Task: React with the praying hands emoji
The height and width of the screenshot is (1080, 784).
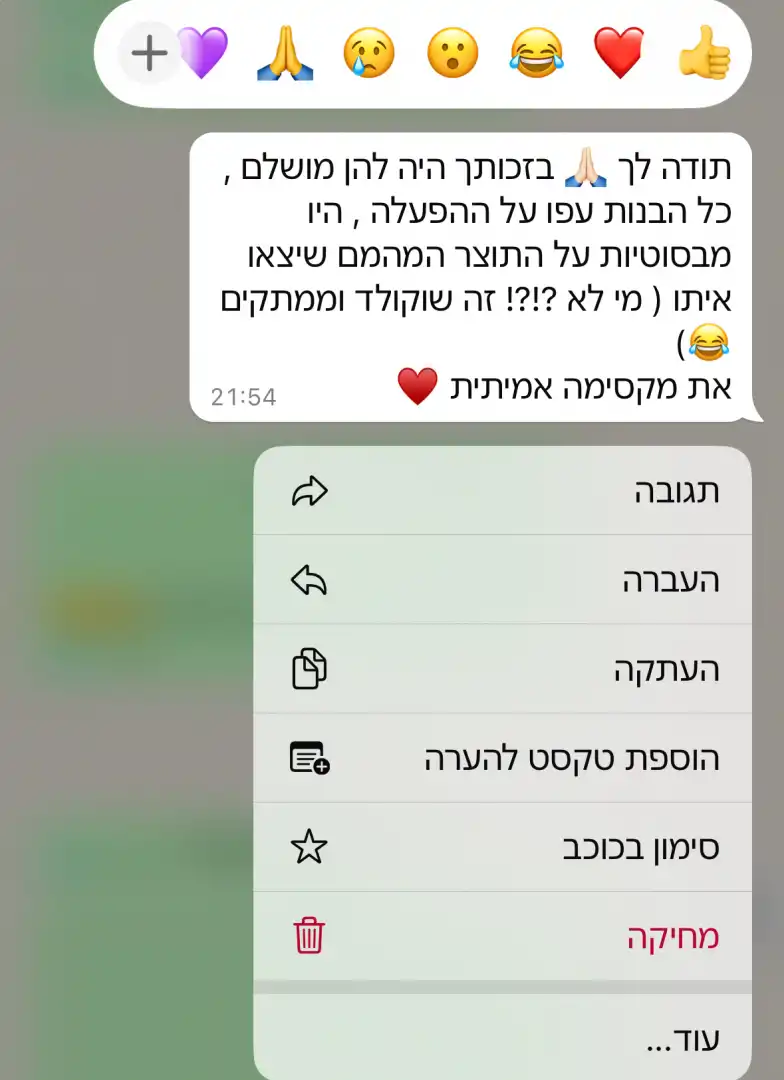Action: [x=285, y=53]
